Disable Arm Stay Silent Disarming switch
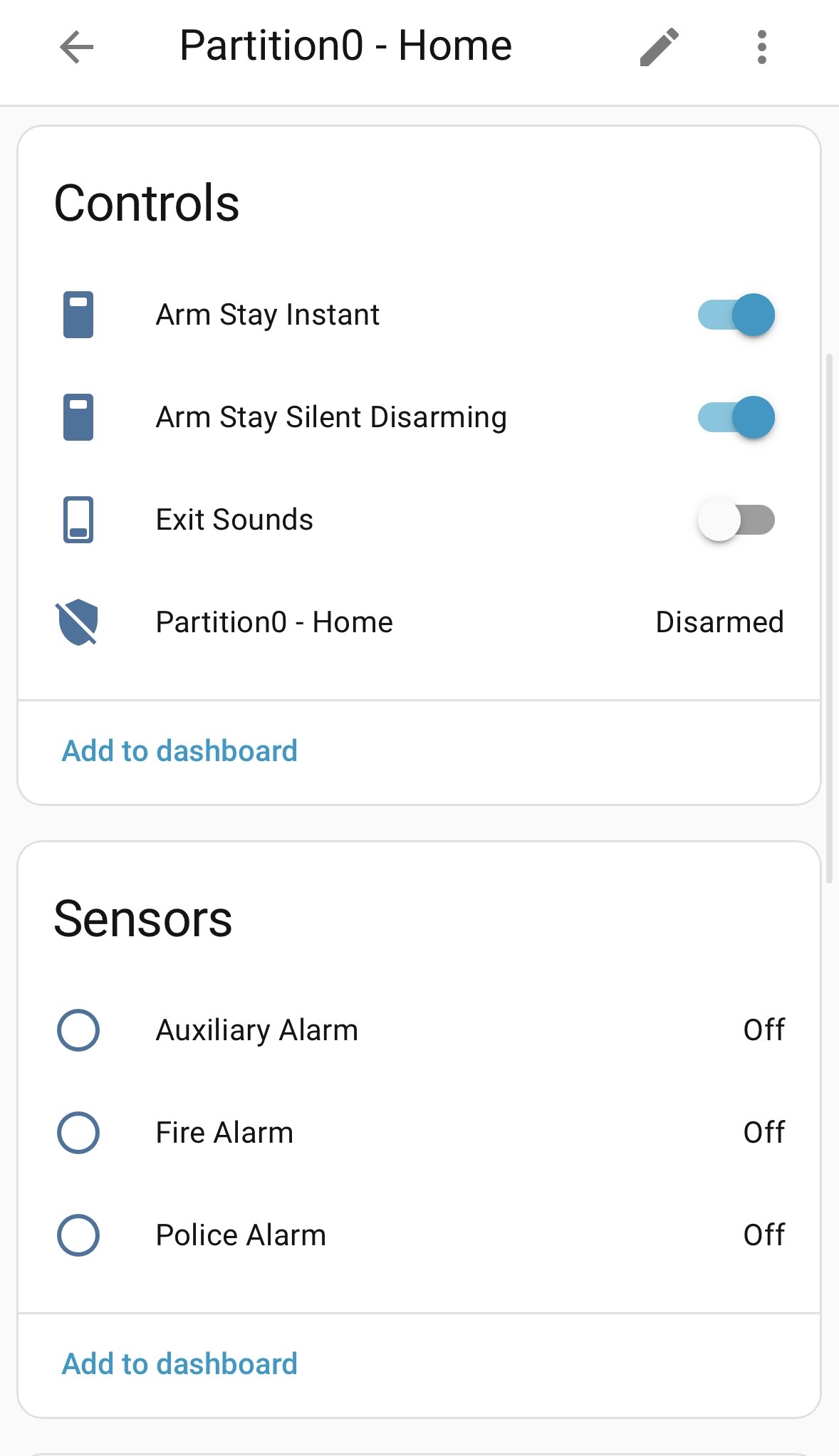The width and height of the screenshot is (839, 1456). pyautogui.click(x=736, y=417)
